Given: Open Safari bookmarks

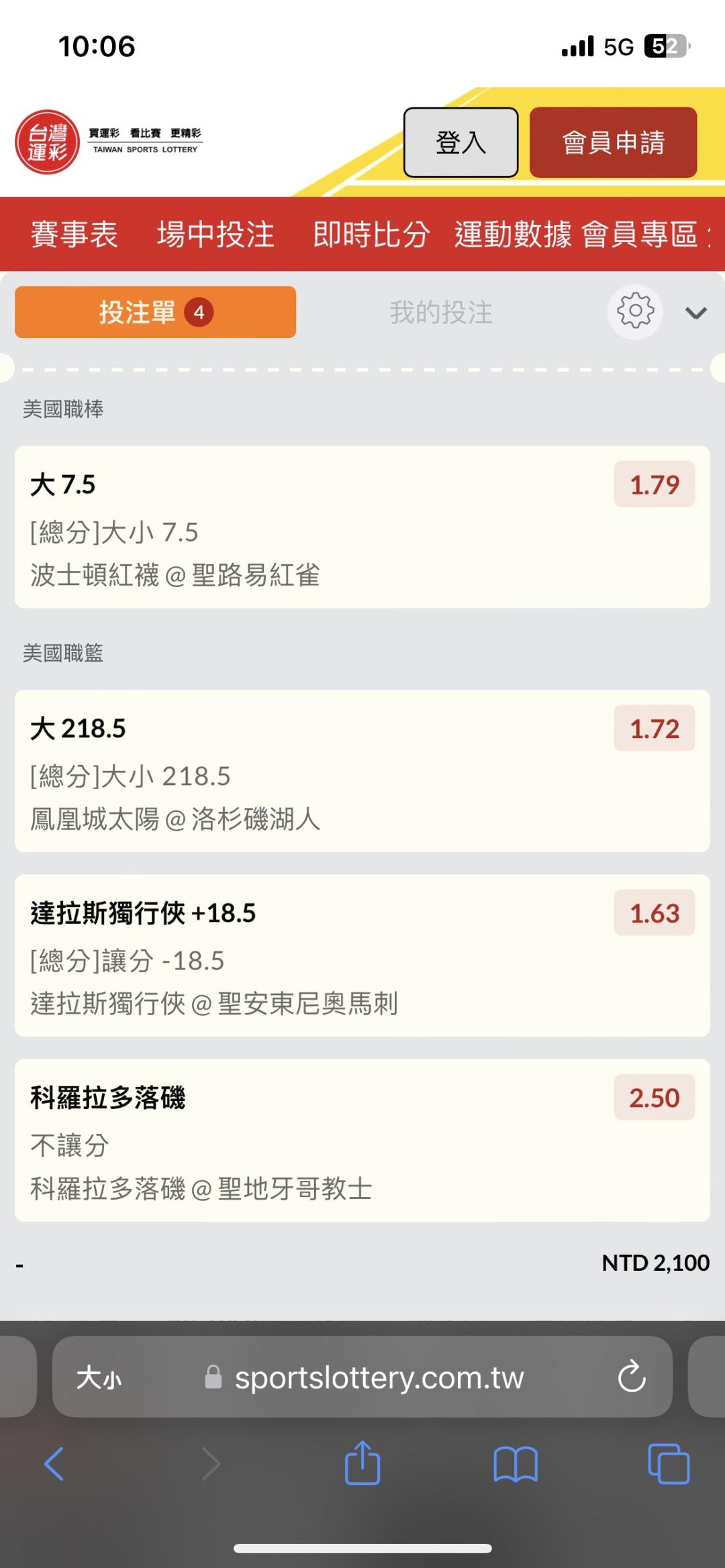Looking at the screenshot, I should [x=515, y=1463].
